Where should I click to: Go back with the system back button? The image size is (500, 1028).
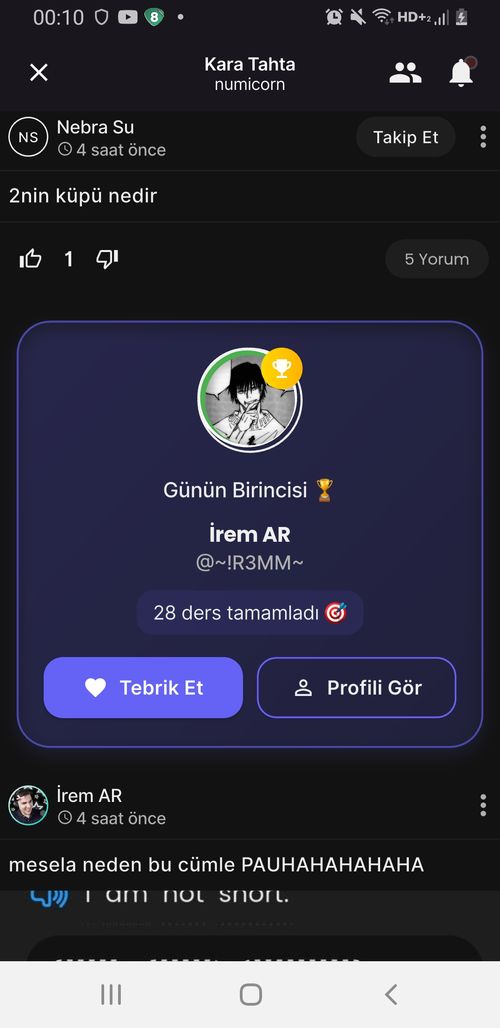coord(391,995)
